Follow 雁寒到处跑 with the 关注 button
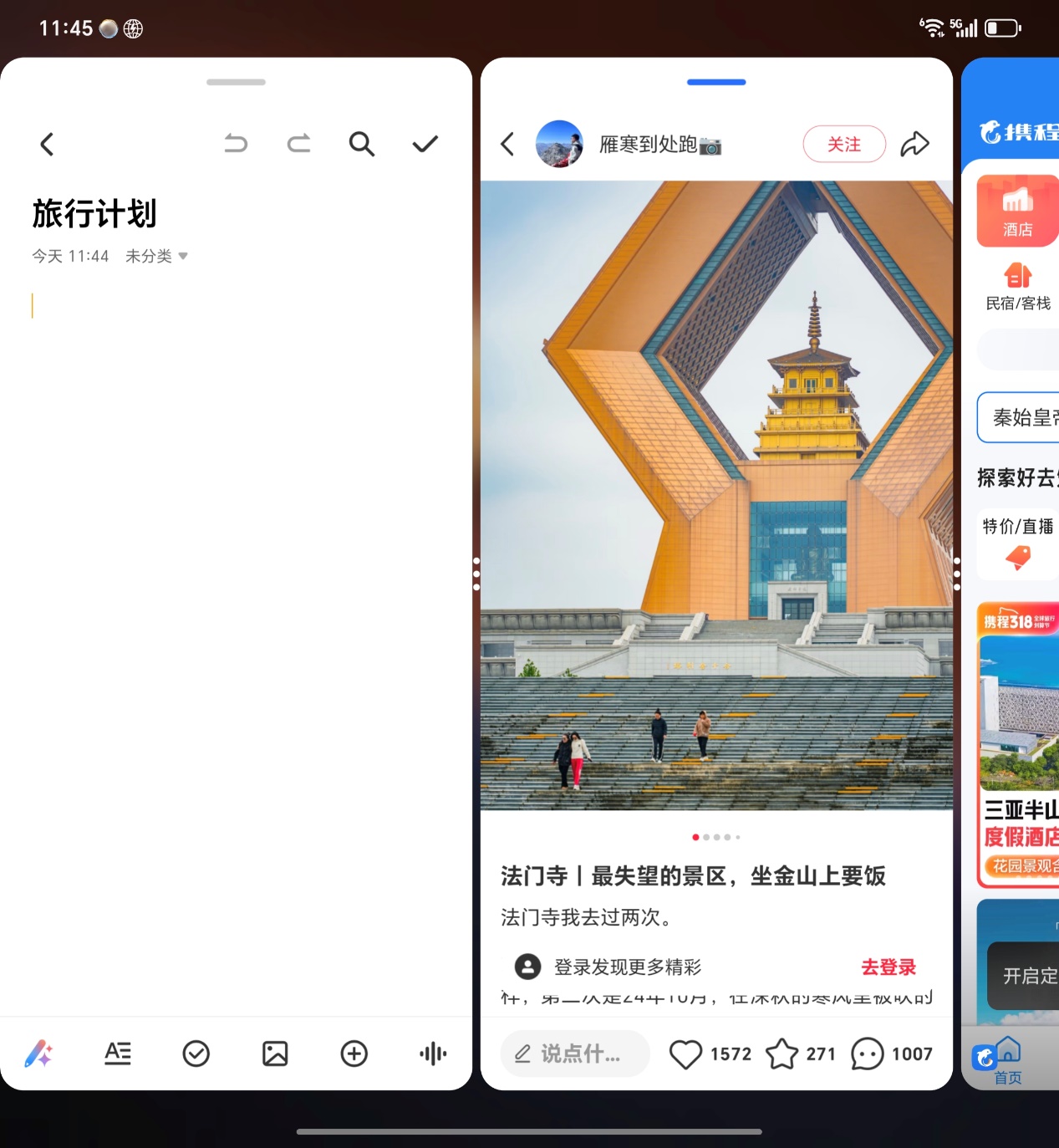The width and height of the screenshot is (1059, 1148). [x=844, y=144]
